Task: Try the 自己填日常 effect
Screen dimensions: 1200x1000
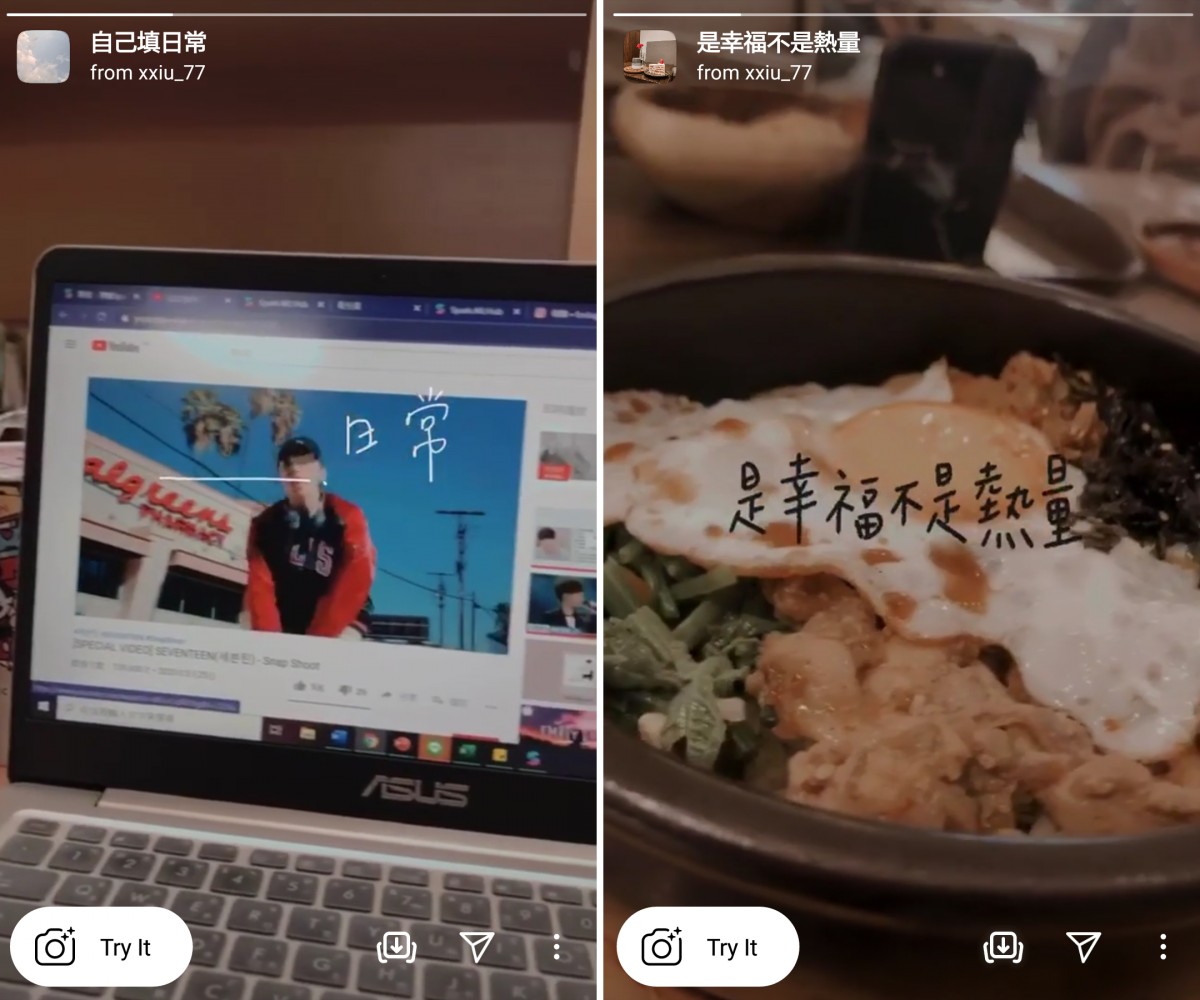Action: tap(100, 947)
